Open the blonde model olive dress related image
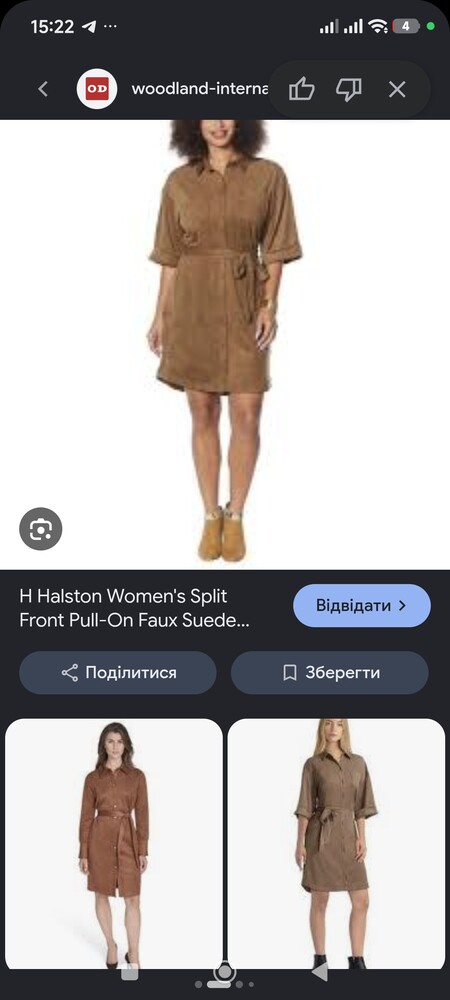Screen dimensions: 450x1000 point(336,844)
